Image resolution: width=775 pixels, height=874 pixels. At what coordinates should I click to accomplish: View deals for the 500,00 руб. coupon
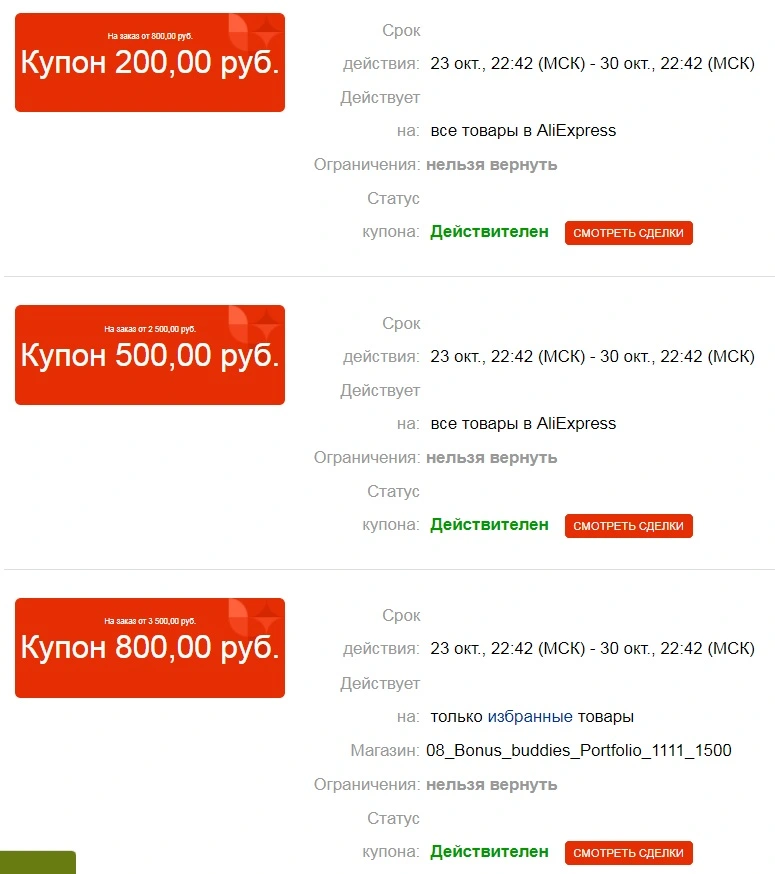(x=628, y=526)
